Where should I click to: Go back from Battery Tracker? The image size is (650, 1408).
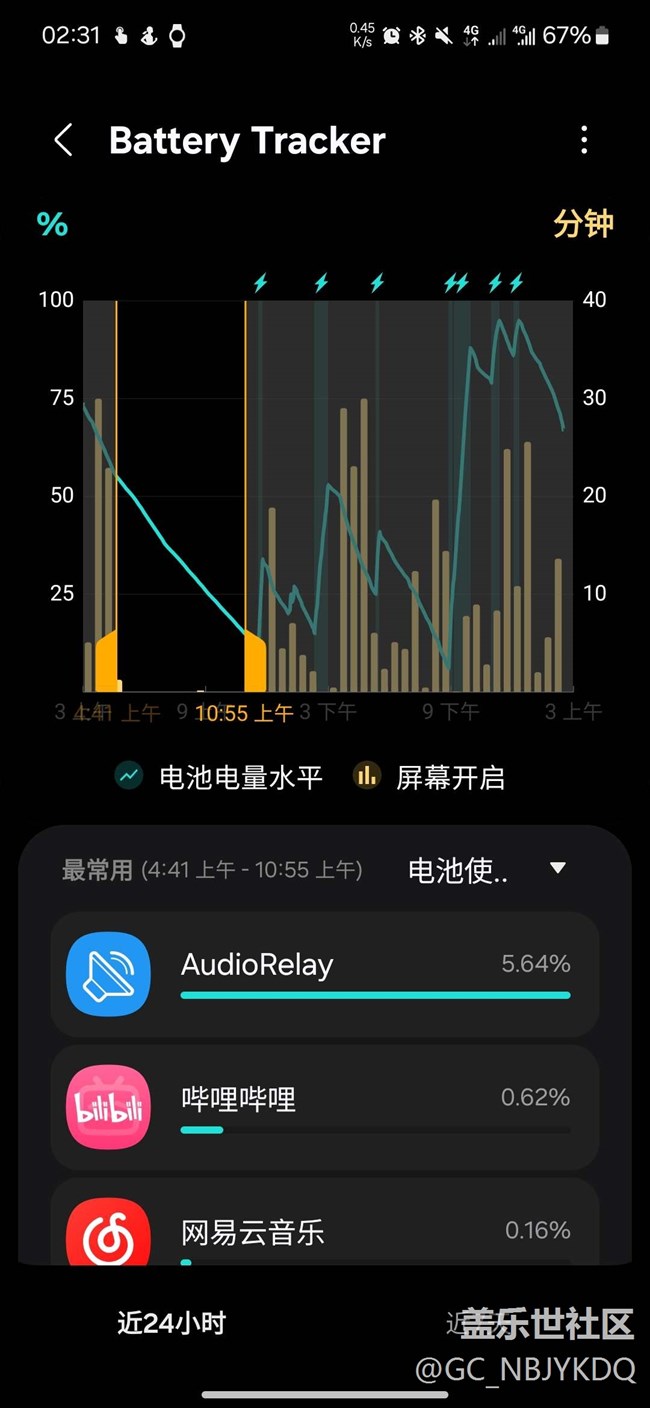(x=63, y=141)
